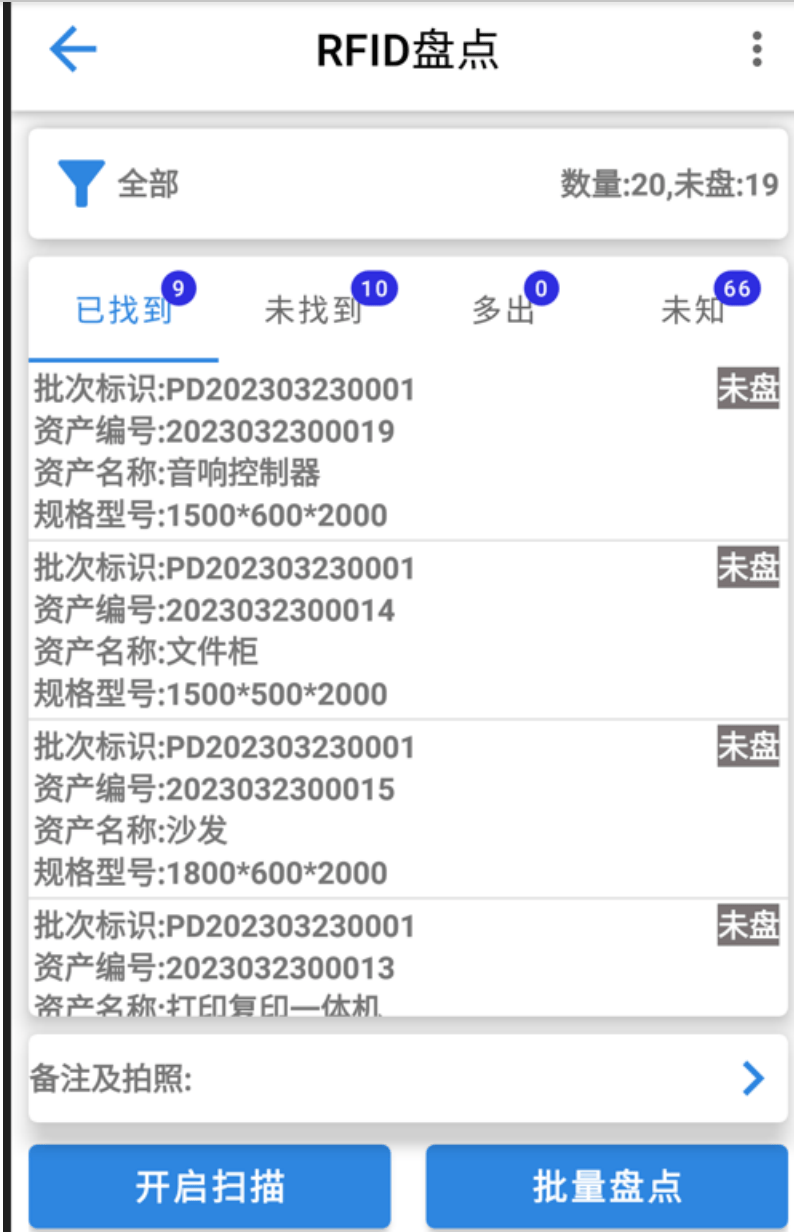Open asset 沙发 entry
The height and width of the screenshot is (1232, 794).
tap(400, 810)
